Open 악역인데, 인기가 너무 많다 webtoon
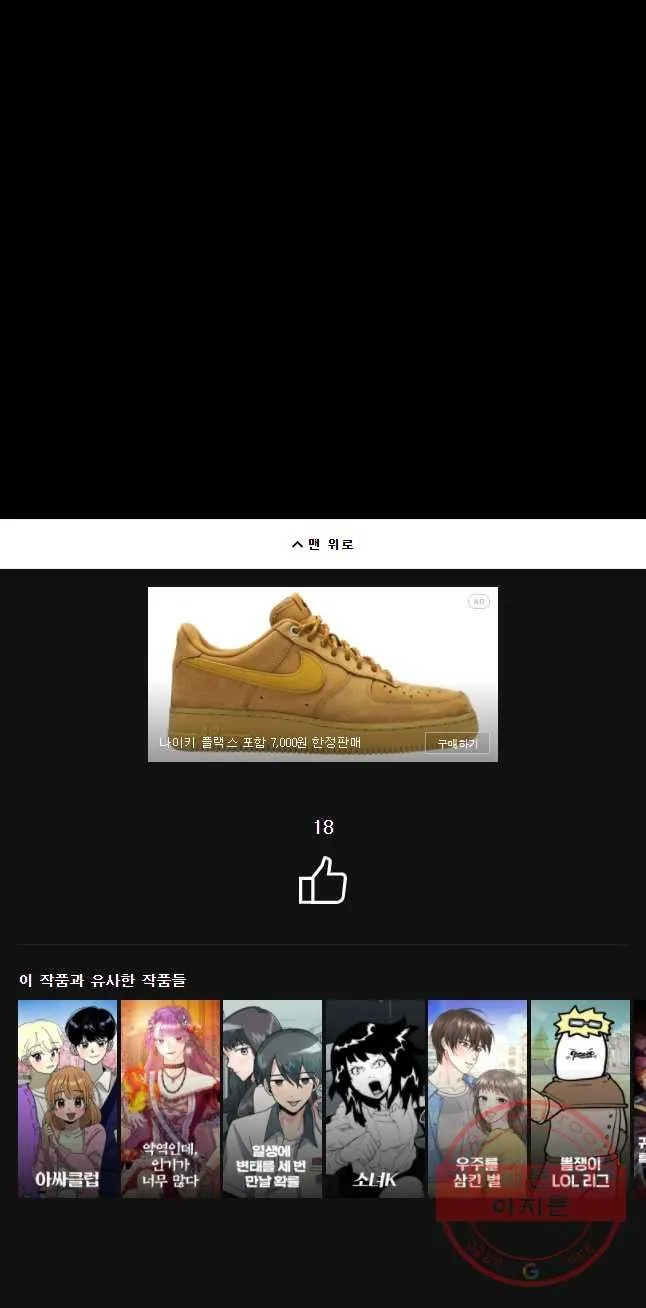The height and width of the screenshot is (1308, 646). pos(170,1098)
